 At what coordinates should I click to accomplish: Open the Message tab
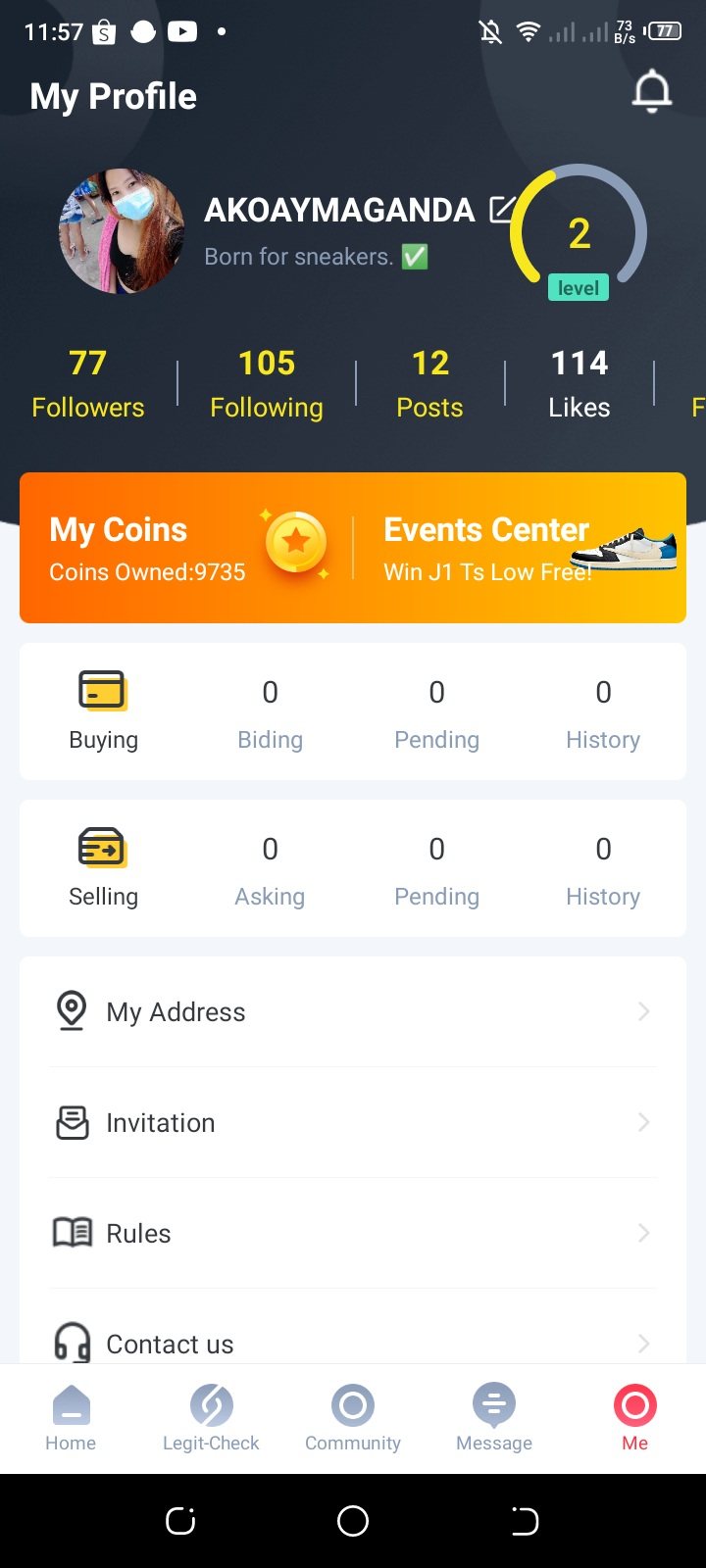pyautogui.click(x=494, y=1418)
